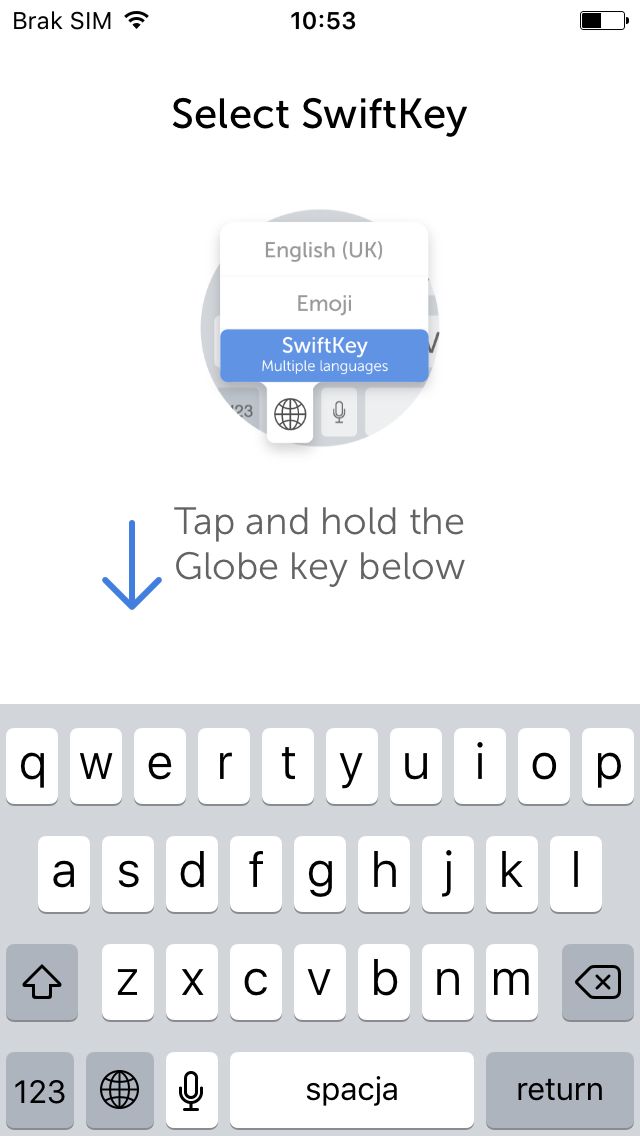The height and width of the screenshot is (1136, 640).
Task: Hit the return key
Action: [x=560, y=1090]
